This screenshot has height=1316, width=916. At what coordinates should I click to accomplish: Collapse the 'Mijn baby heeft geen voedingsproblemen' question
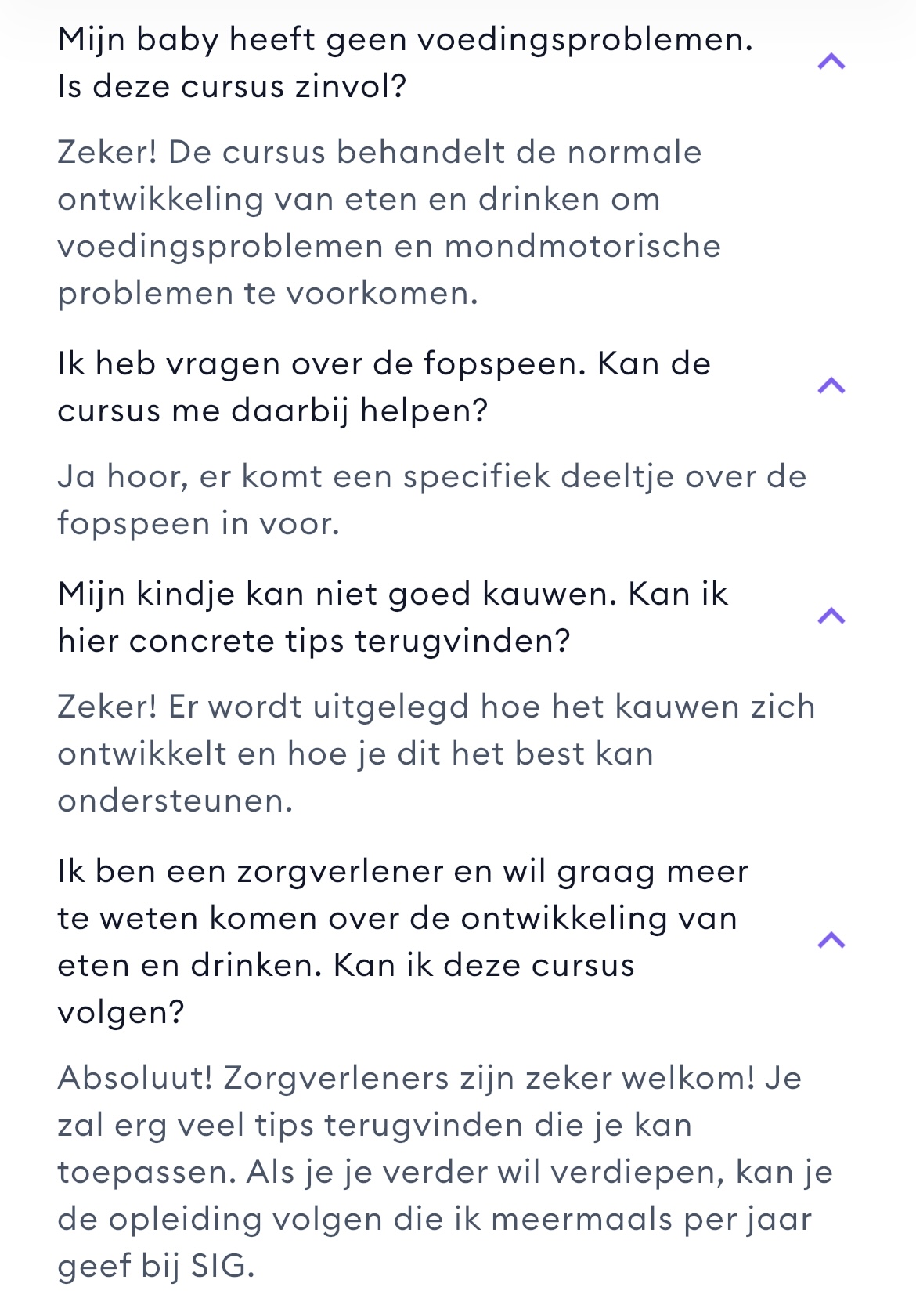point(831,62)
